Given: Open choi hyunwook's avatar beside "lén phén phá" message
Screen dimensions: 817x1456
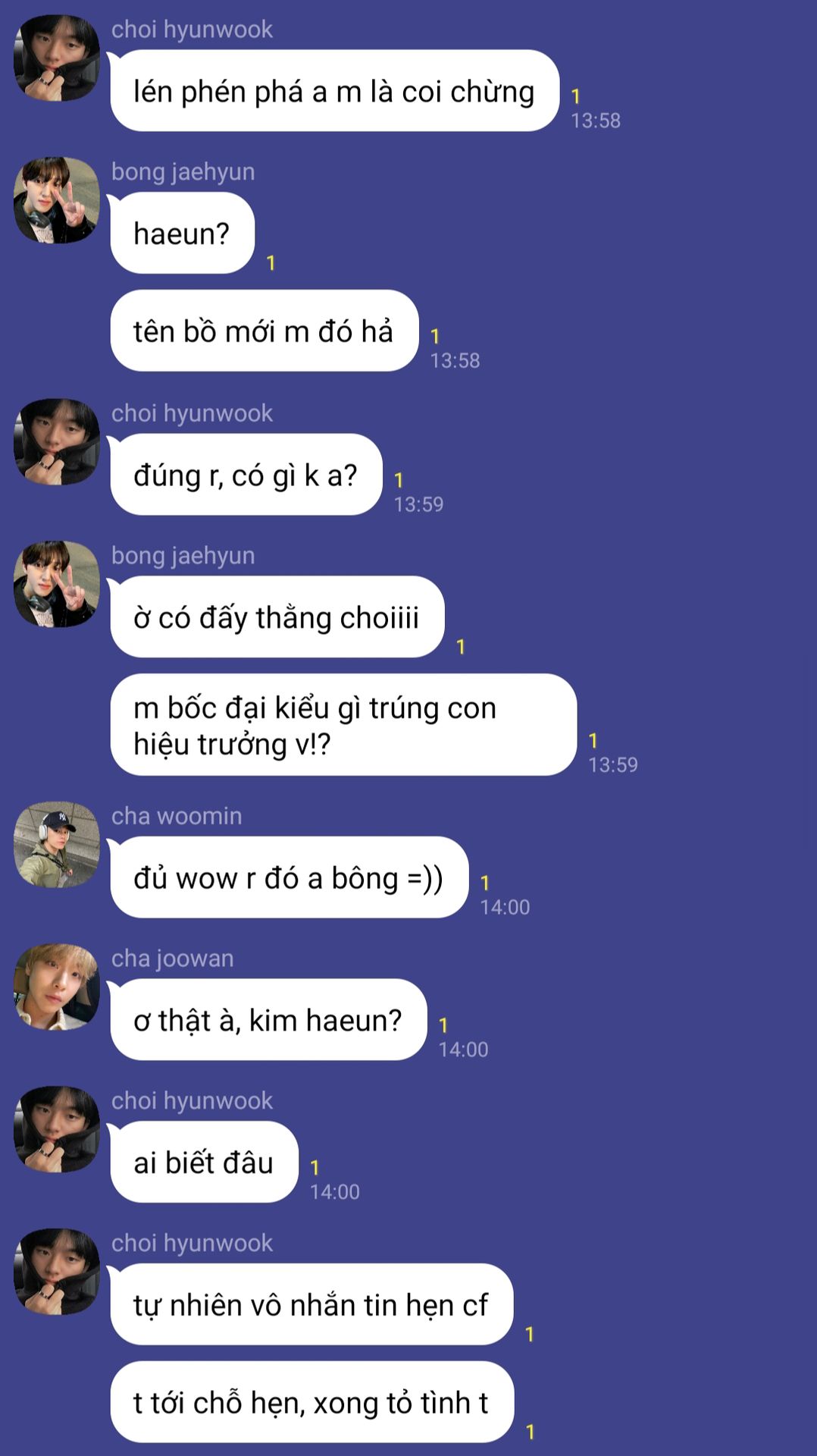Looking at the screenshot, I should [57, 58].
